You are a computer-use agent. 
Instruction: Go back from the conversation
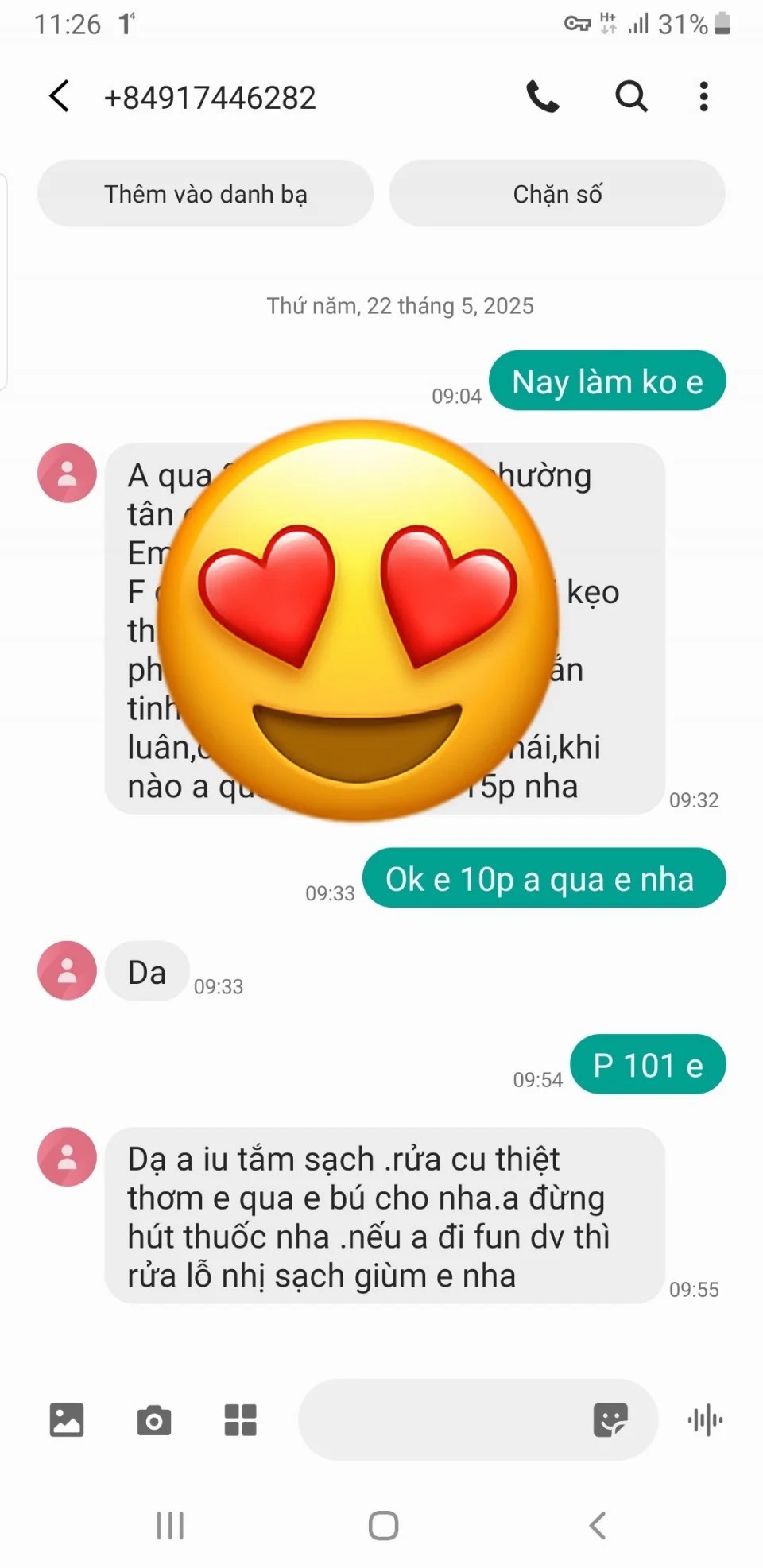coord(60,96)
